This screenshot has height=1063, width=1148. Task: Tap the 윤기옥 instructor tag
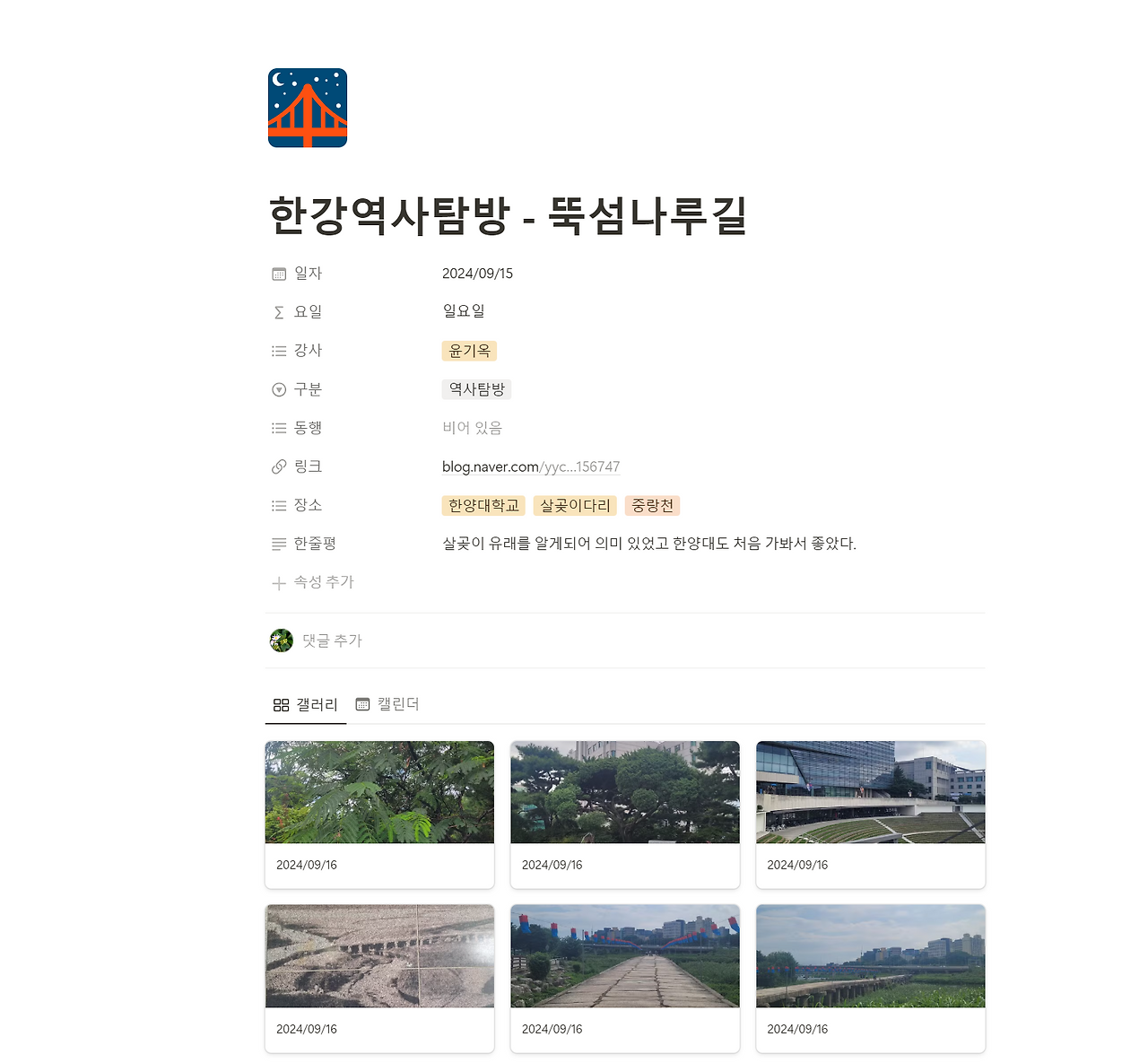(x=469, y=351)
